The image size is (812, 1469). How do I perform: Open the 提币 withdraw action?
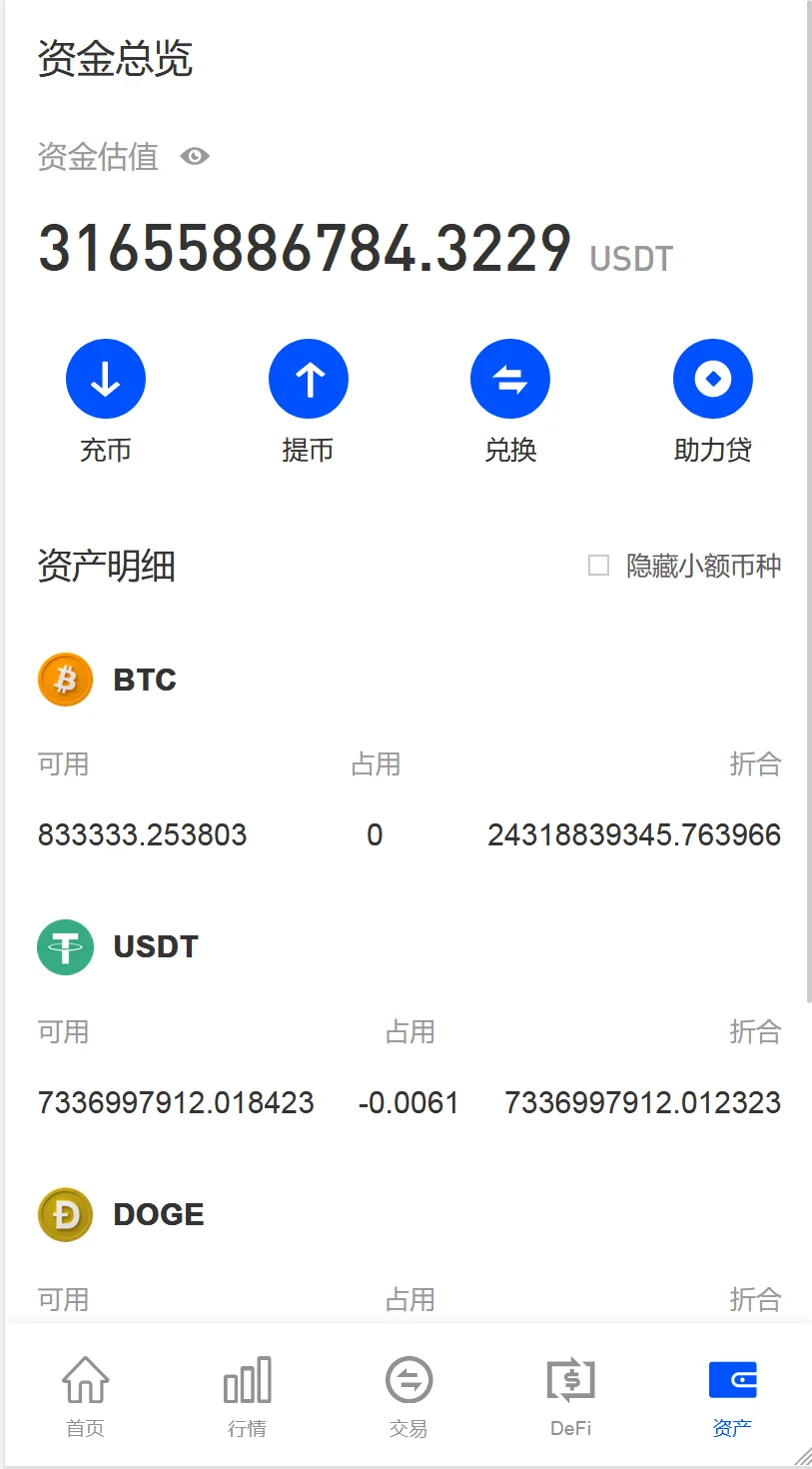pos(308,380)
